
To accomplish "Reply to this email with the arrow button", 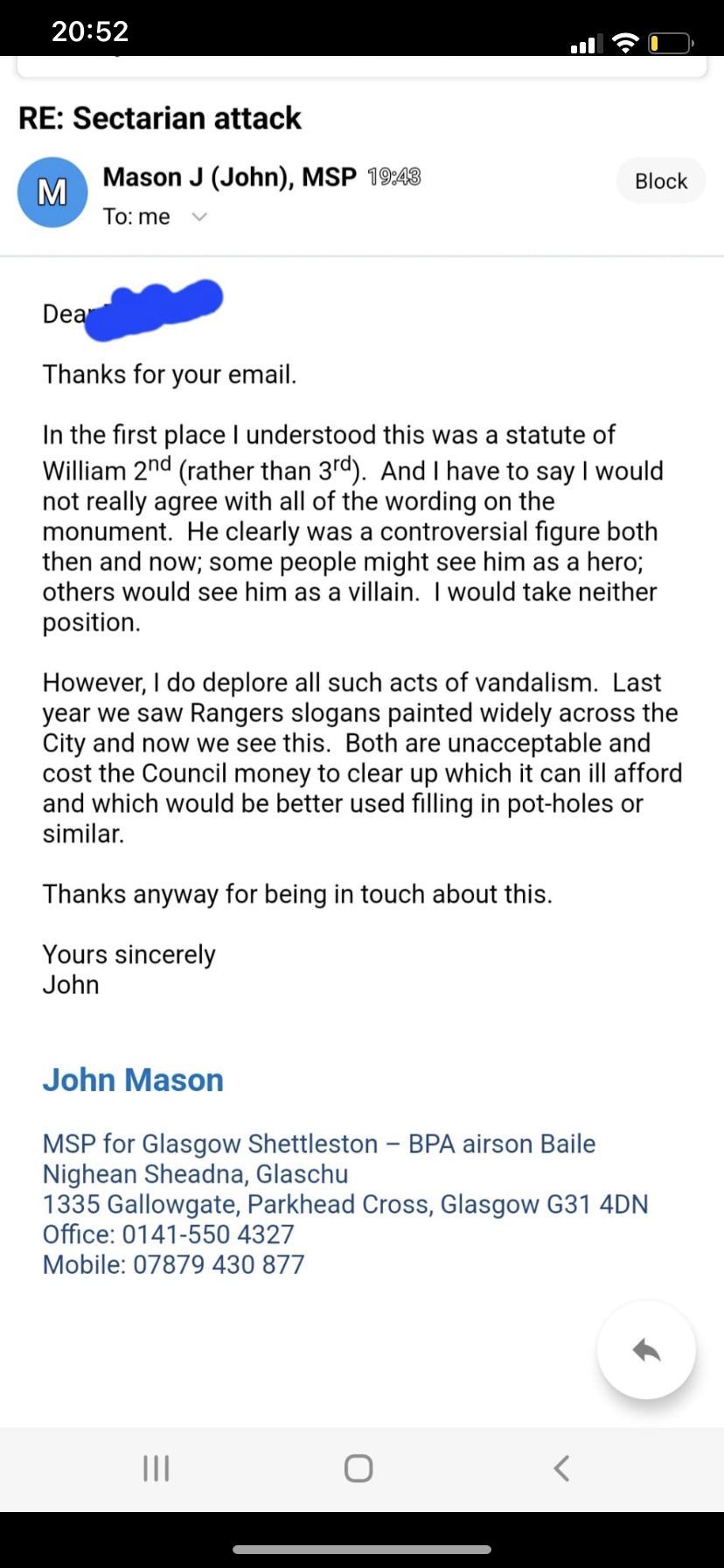I will click(646, 1350).
